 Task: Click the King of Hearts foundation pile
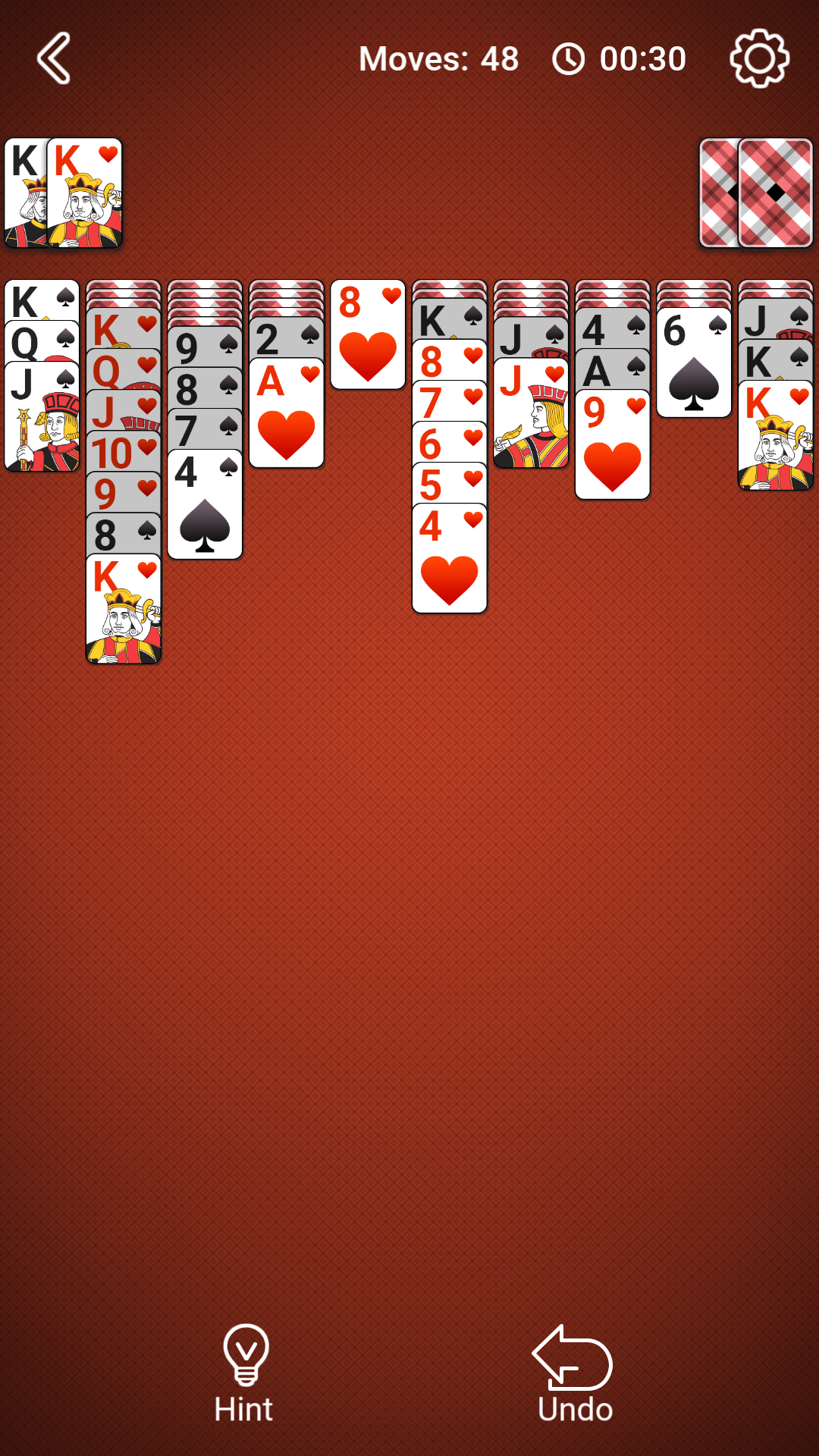pos(83,193)
